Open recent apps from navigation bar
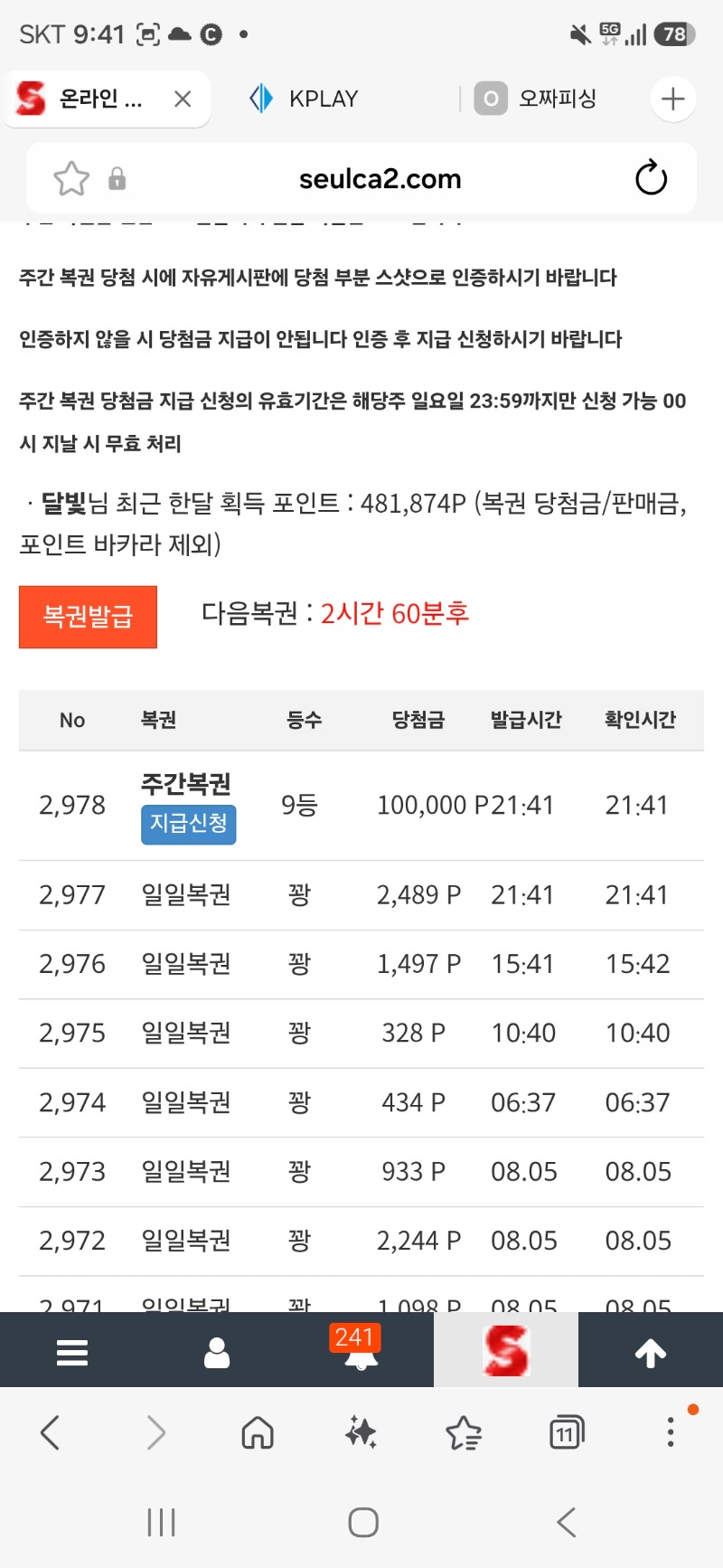This screenshot has height=1568, width=723. (161, 1522)
